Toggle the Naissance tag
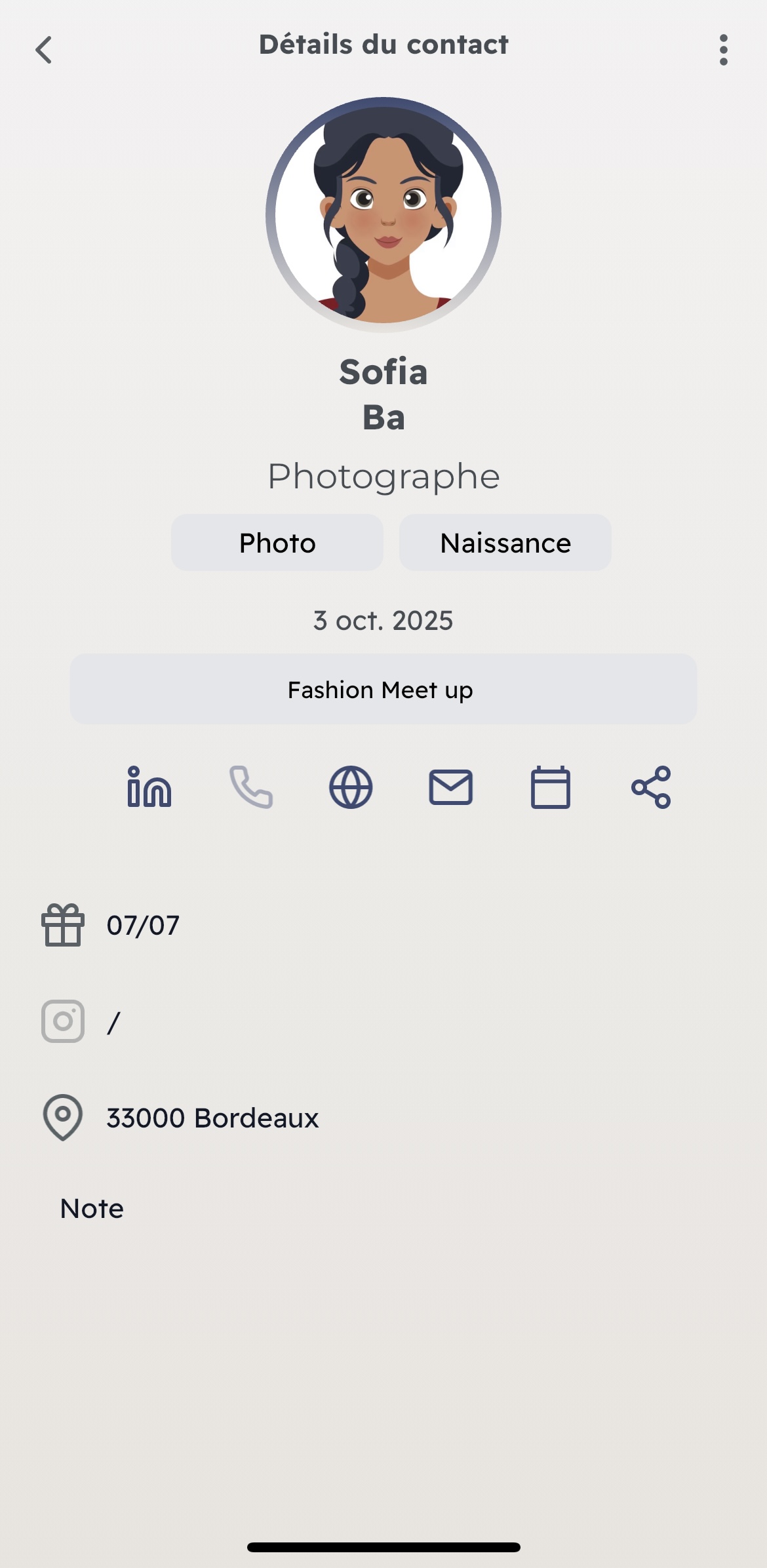 tap(505, 542)
